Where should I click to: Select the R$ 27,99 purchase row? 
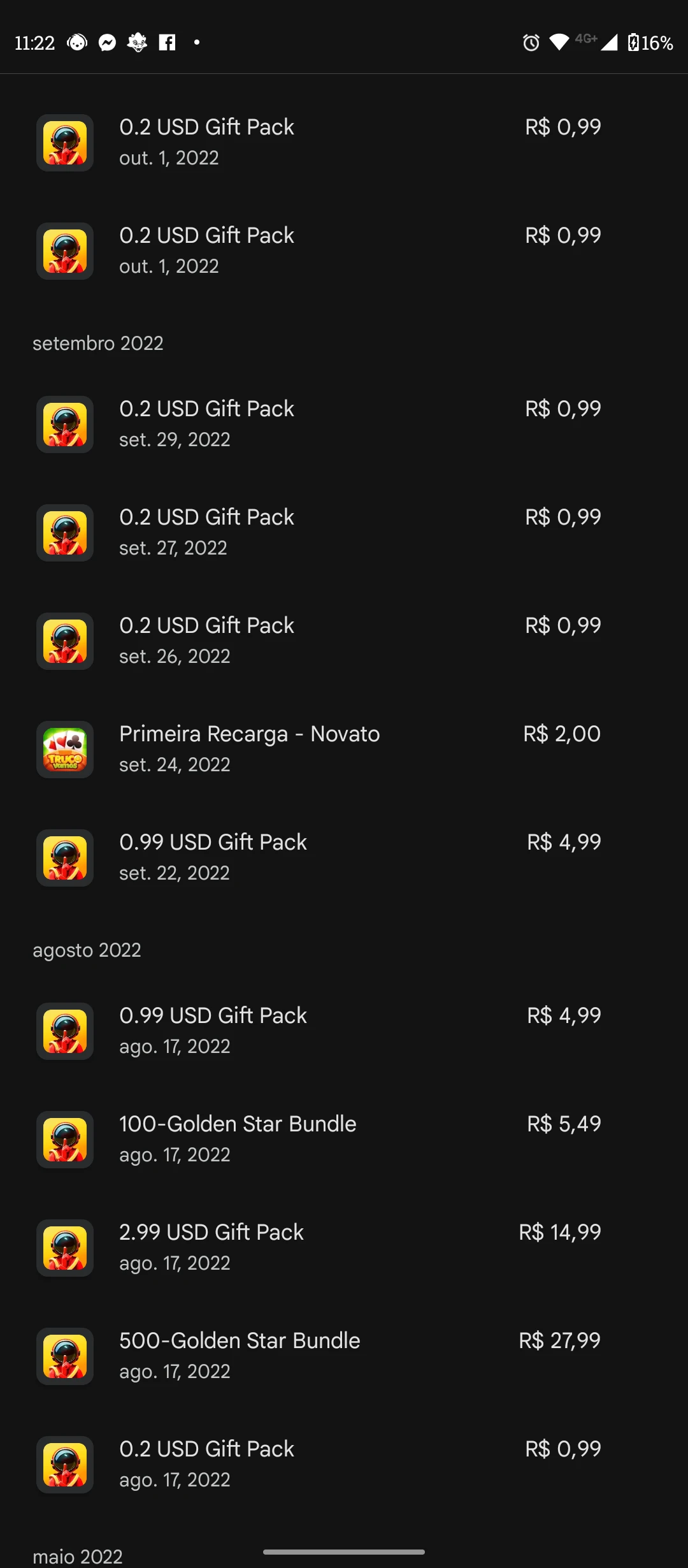[x=344, y=1357]
